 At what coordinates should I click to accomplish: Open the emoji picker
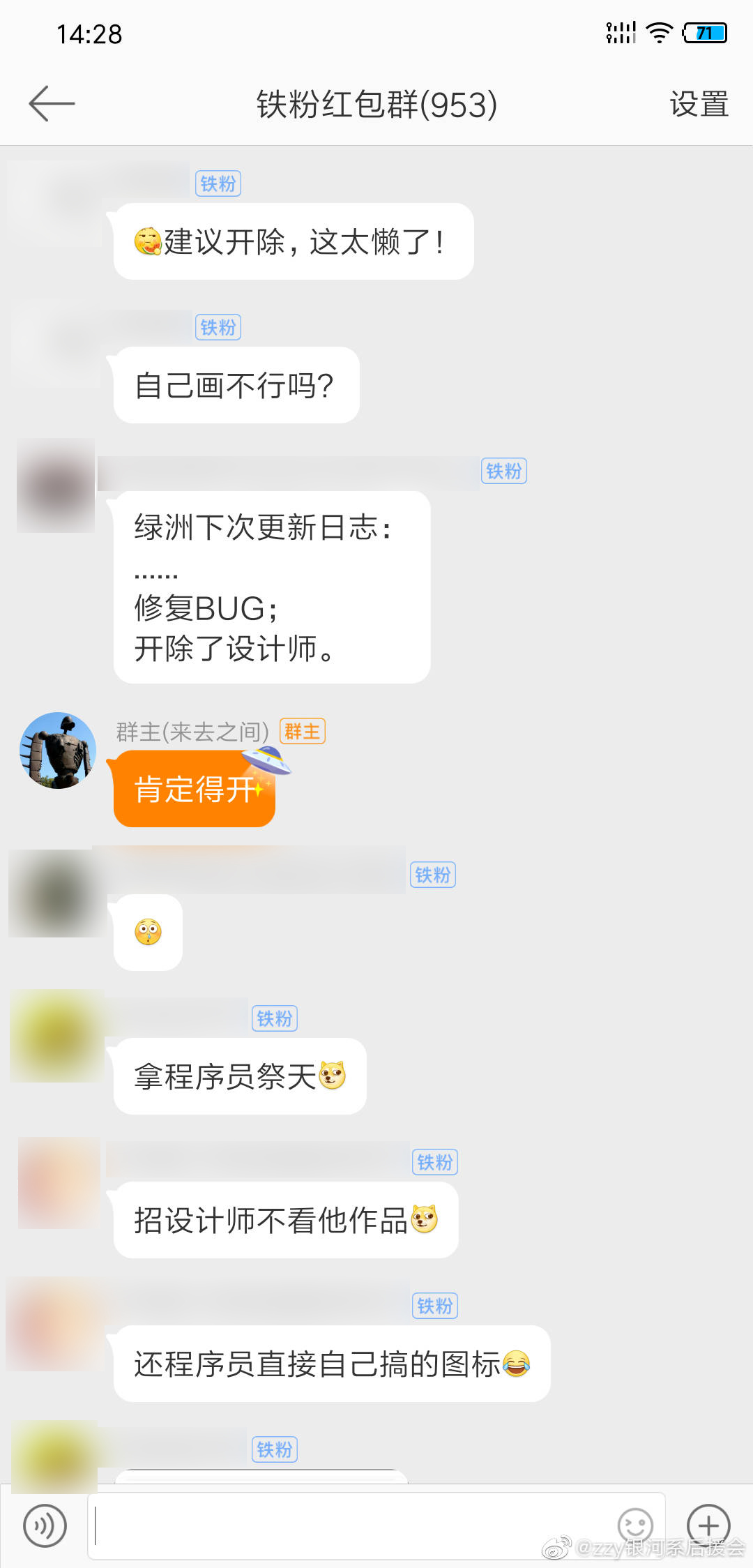(x=635, y=1525)
